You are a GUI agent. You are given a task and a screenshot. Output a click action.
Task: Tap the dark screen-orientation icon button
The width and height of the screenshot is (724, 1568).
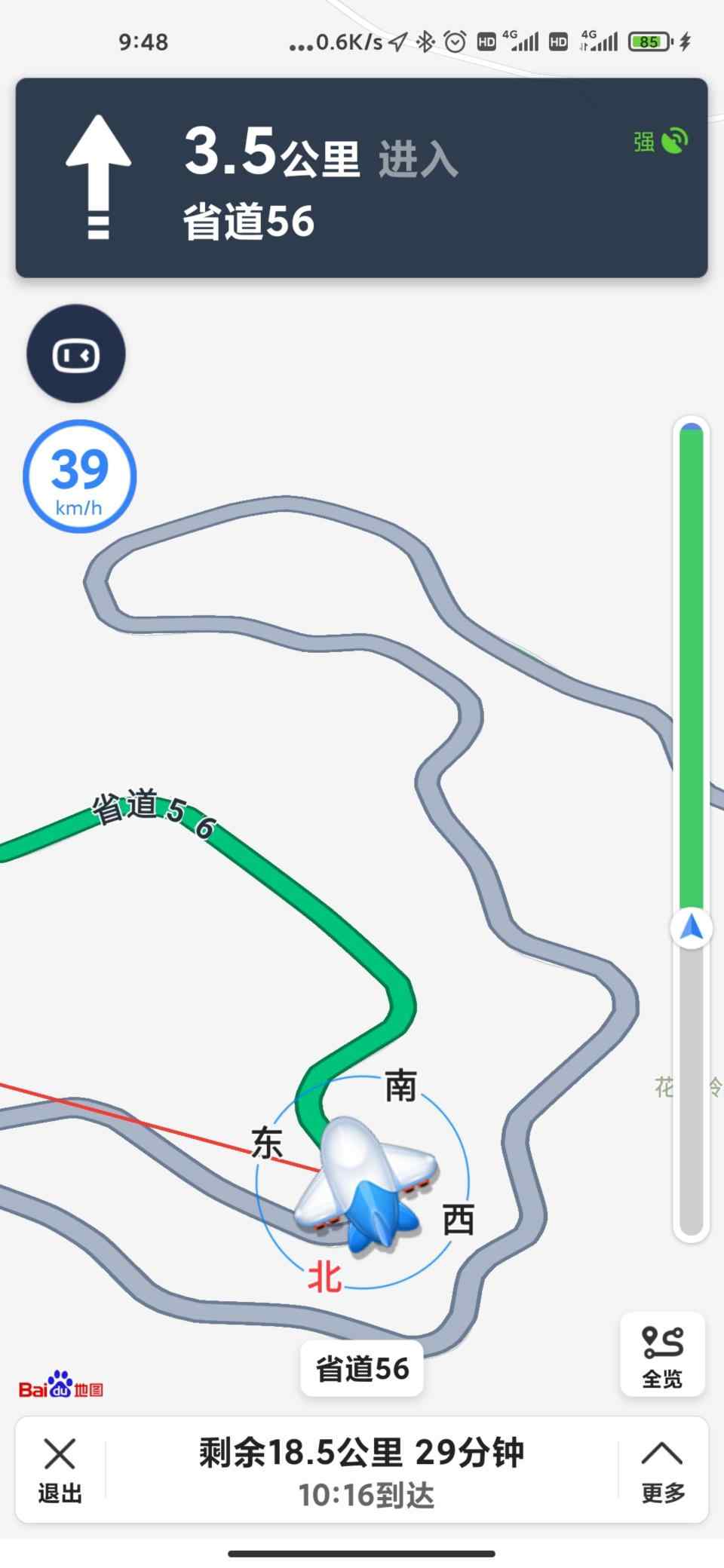[76, 354]
